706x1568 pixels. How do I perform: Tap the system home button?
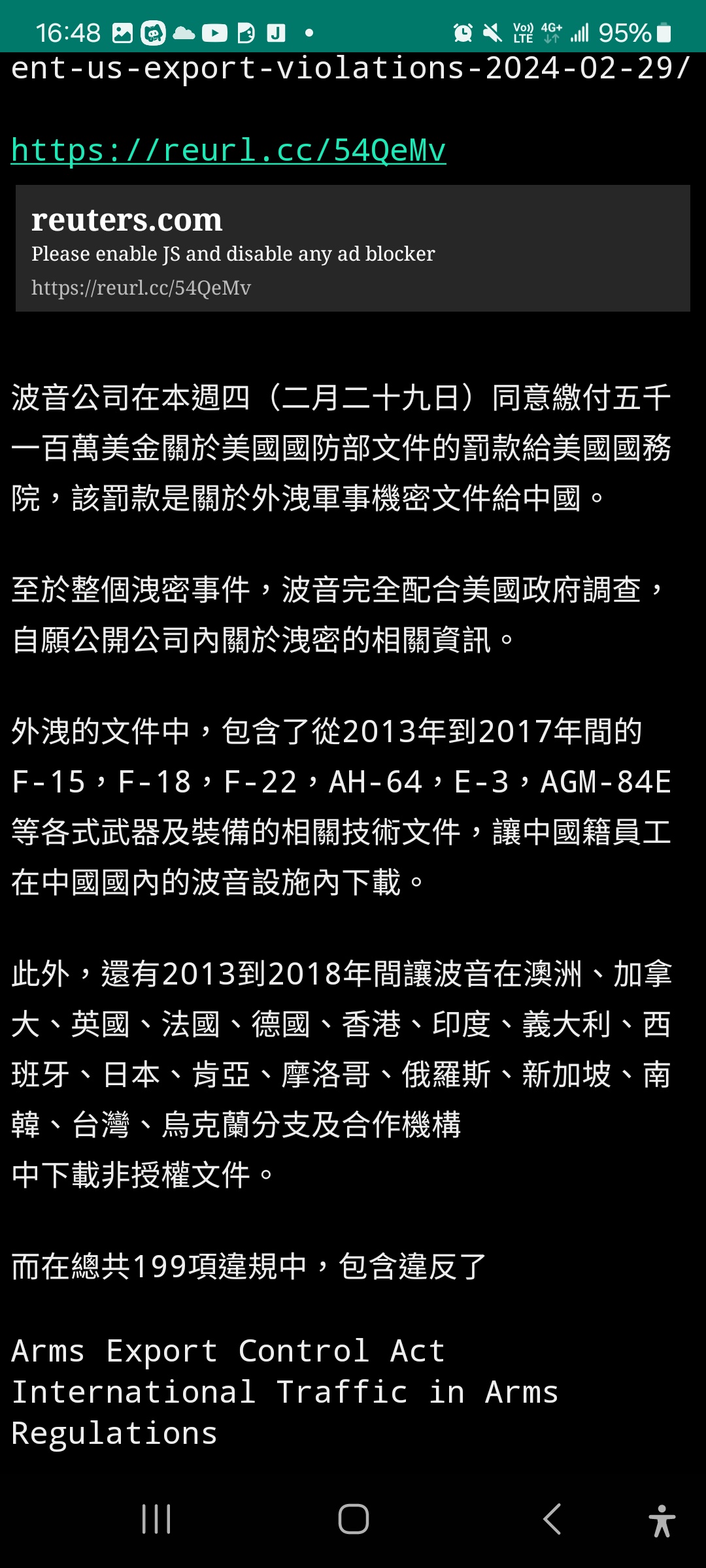click(x=353, y=1519)
